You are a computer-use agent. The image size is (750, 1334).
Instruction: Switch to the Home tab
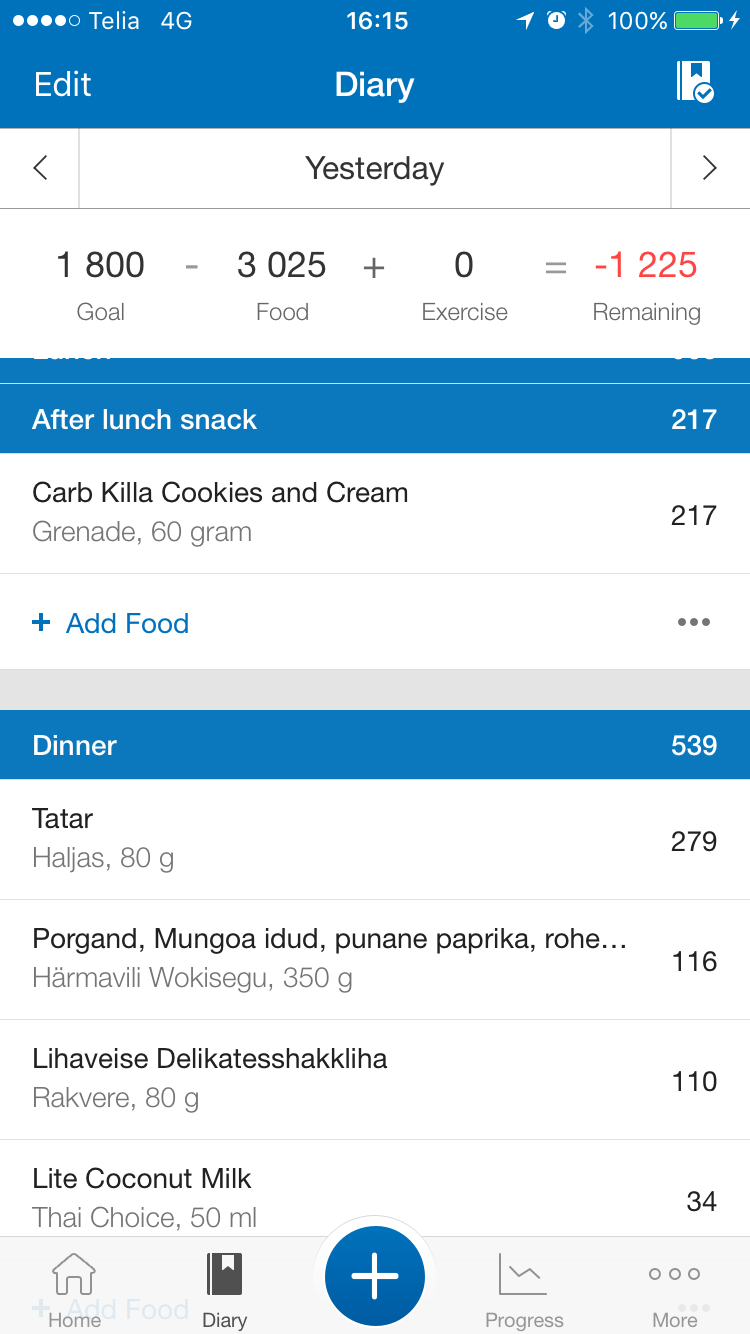point(75,1290)
